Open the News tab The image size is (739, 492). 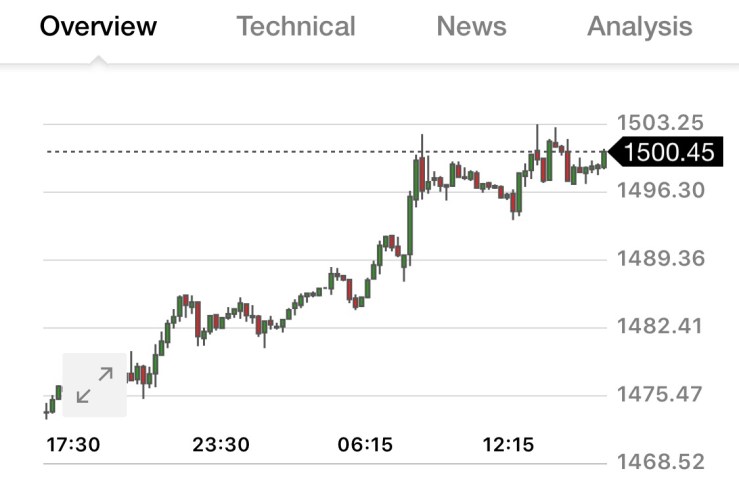click(x=470, y=27)
